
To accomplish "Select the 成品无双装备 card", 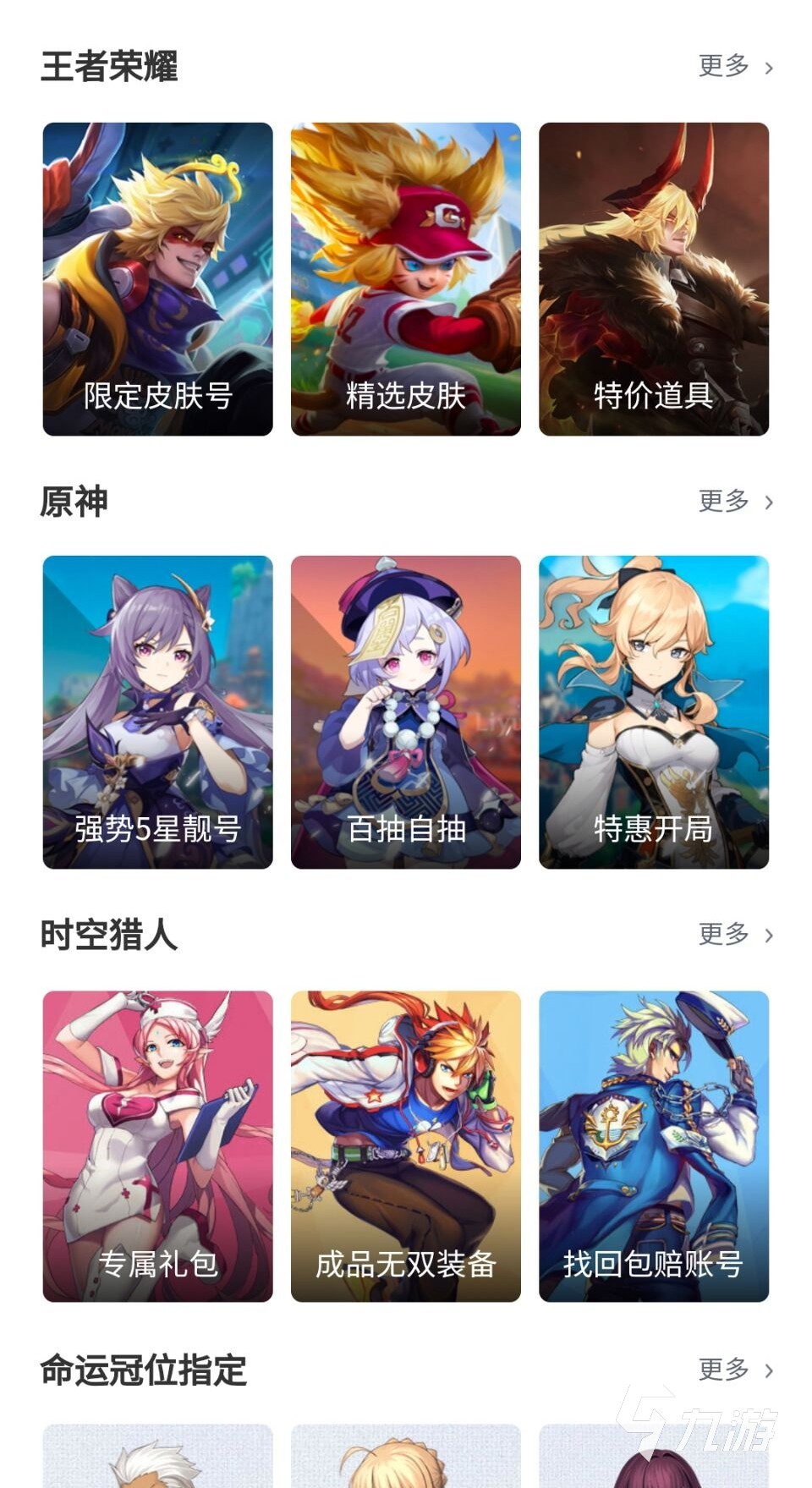I will point(406,1146).
